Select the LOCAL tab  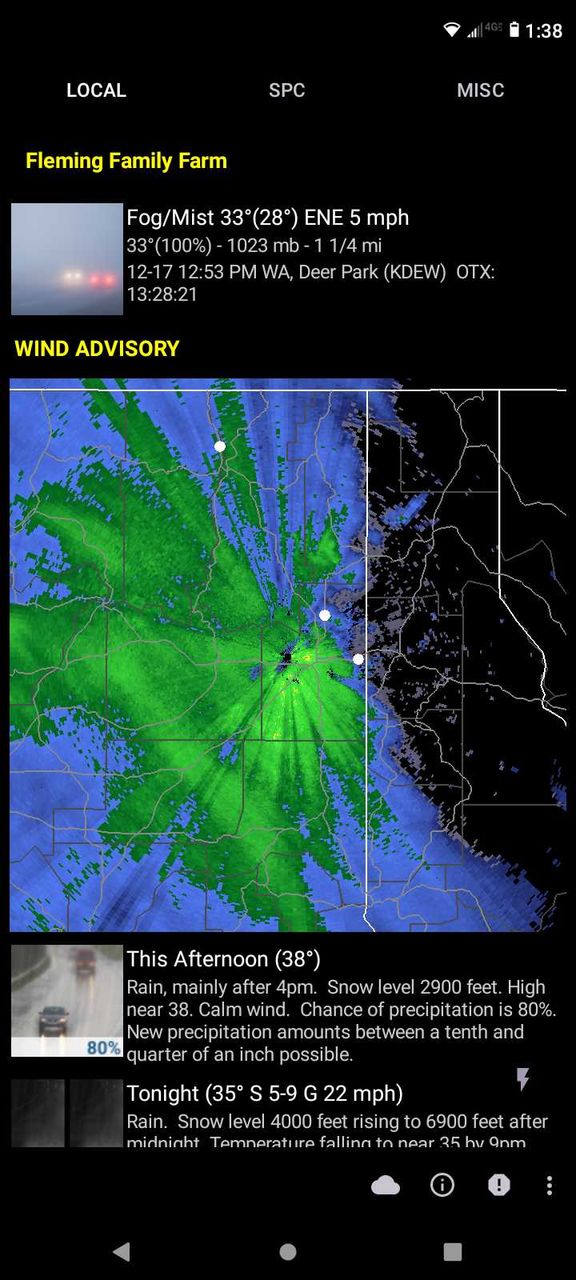coord(96,90)
